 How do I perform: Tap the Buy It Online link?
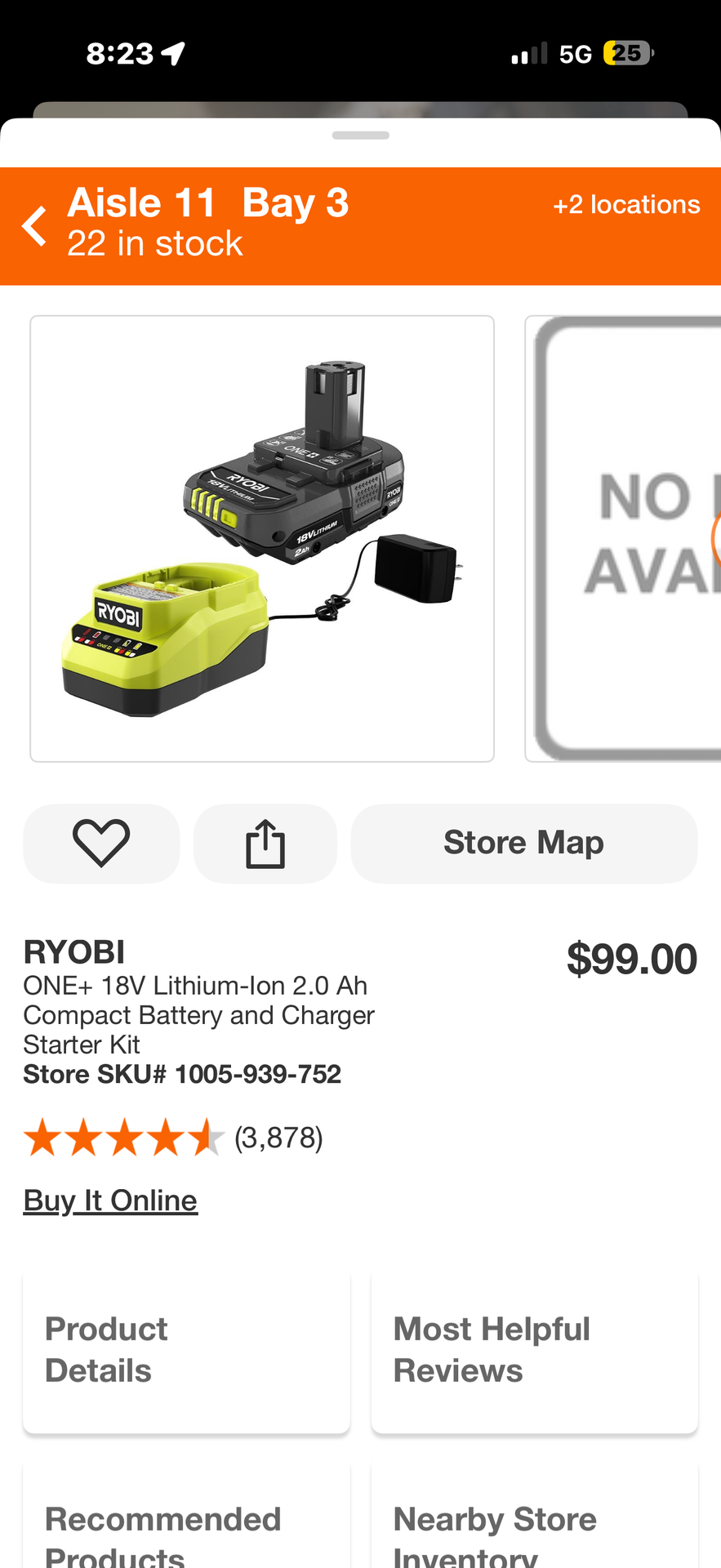click(x=110, y=1200)
